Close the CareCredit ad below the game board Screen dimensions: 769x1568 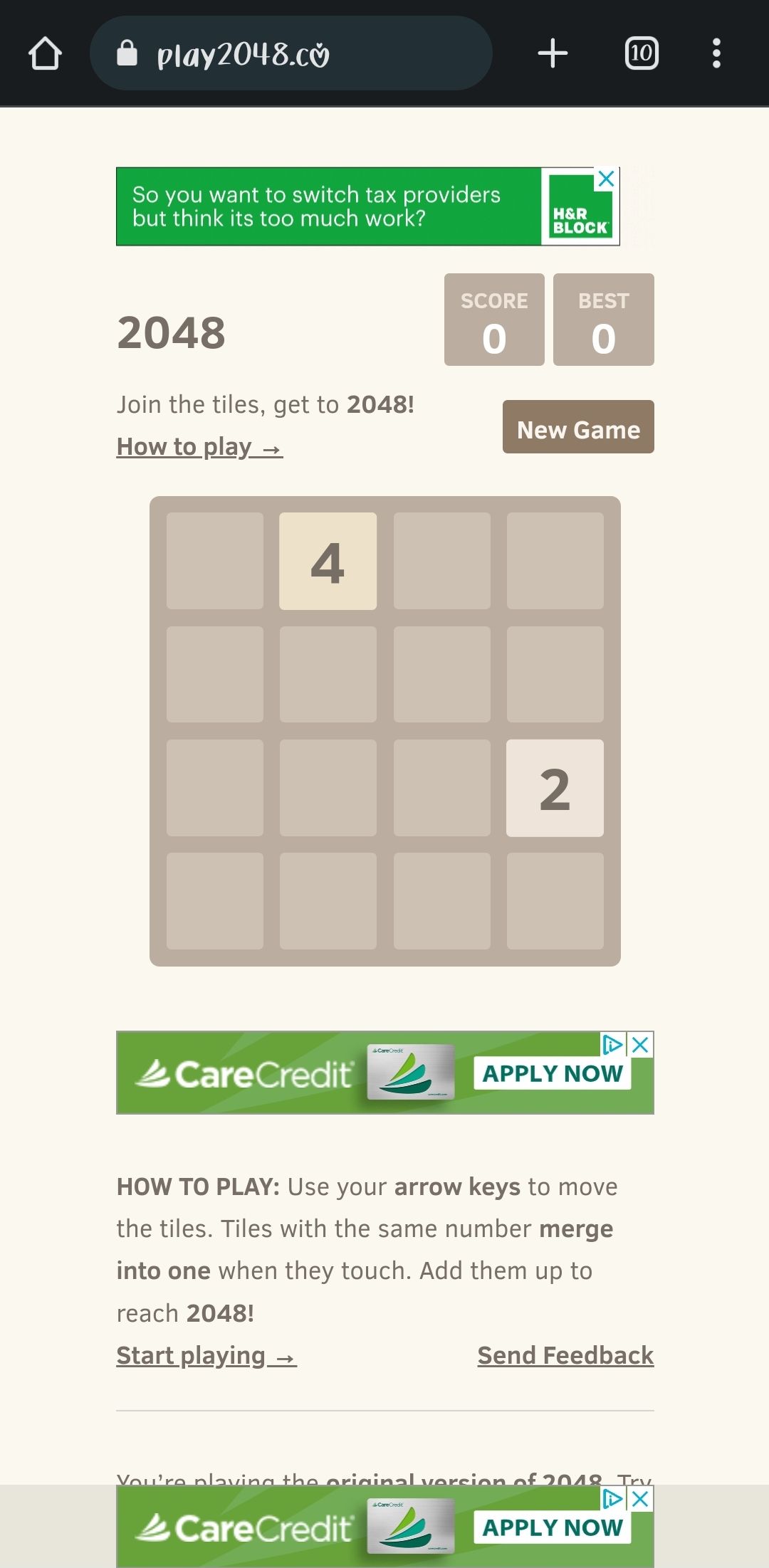tap(641, 1044)
